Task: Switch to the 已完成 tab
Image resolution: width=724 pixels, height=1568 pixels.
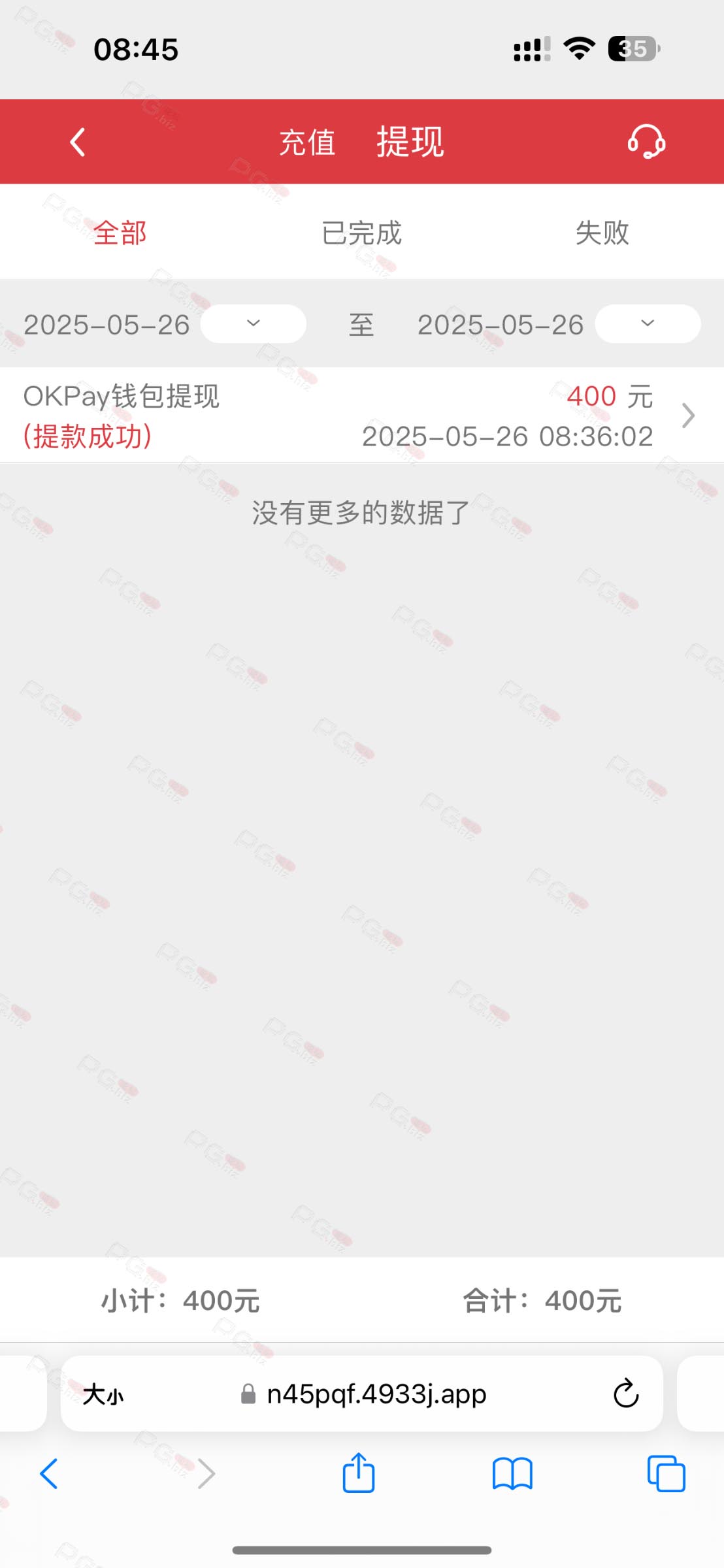Action: point(361,233)
